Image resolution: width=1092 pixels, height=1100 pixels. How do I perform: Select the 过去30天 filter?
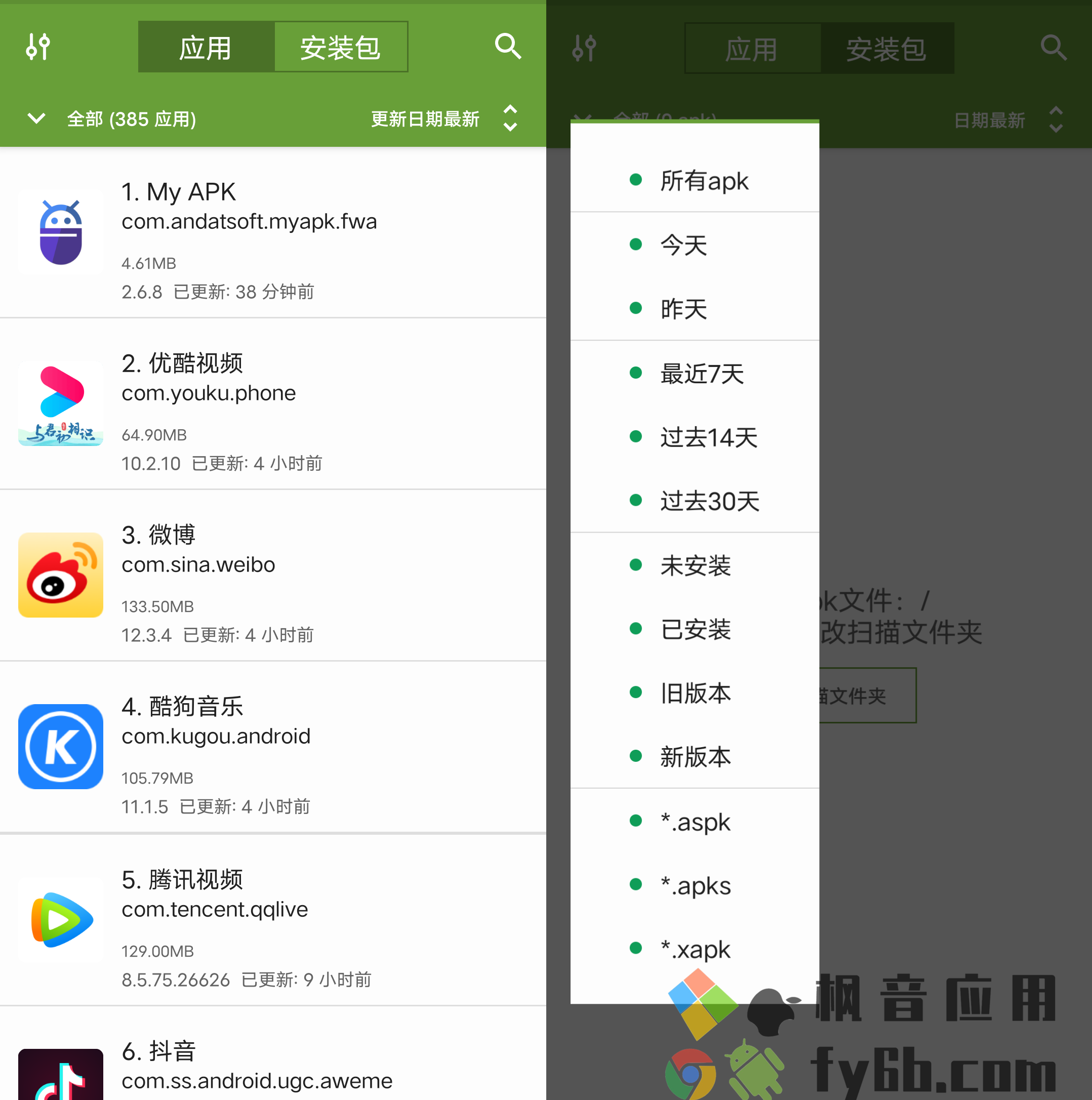[709, 501]
